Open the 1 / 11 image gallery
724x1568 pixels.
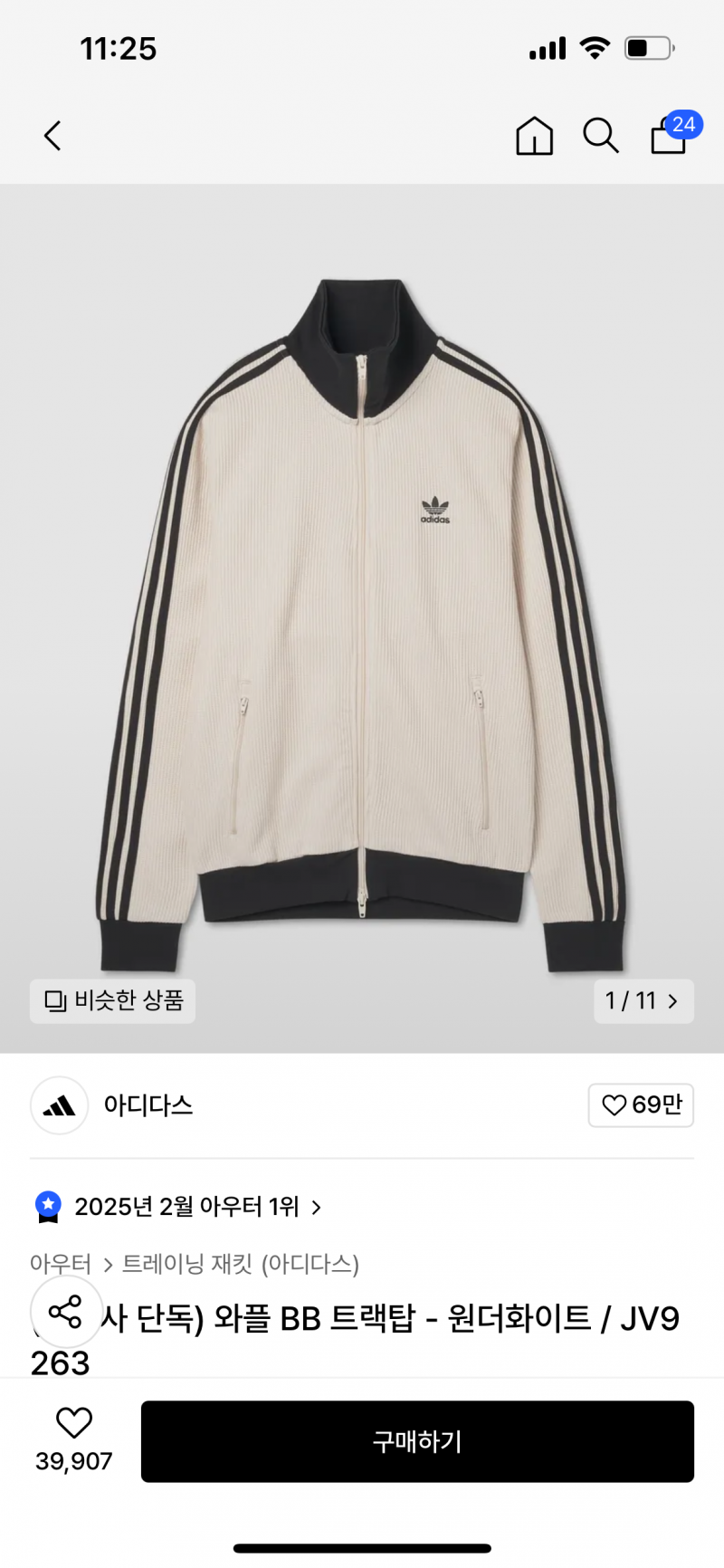(x=643, y=1001)
